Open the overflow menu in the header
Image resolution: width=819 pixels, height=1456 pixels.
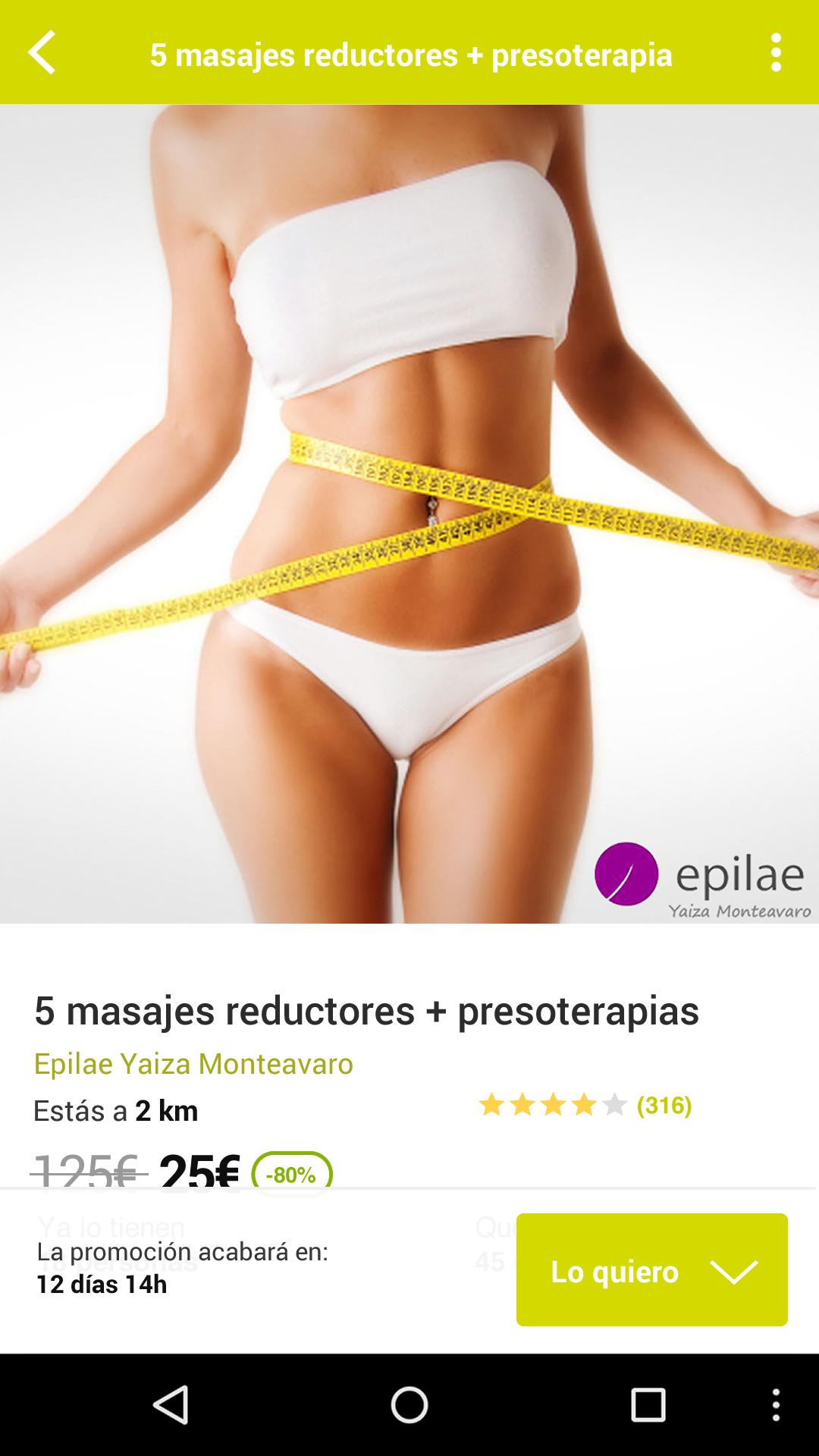(x=775, y=53)
